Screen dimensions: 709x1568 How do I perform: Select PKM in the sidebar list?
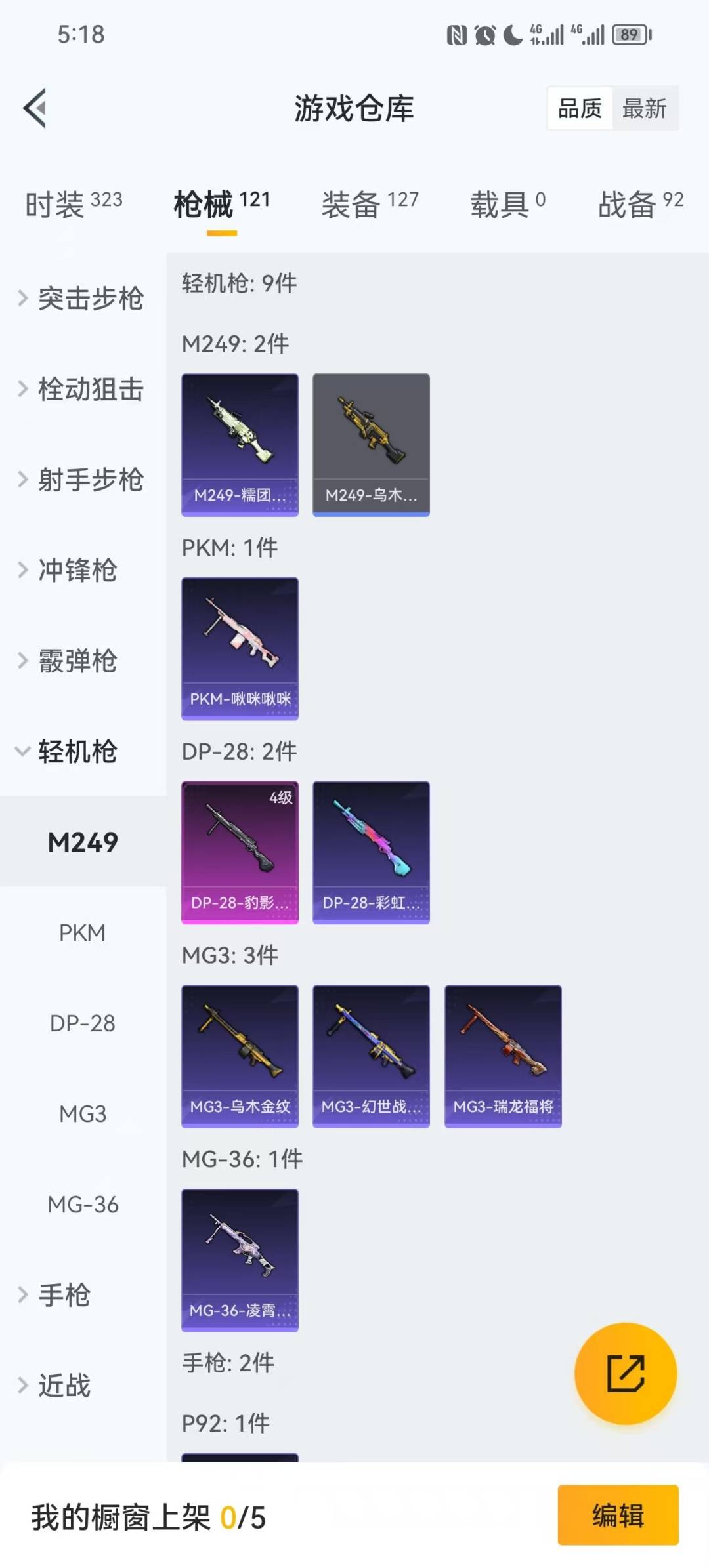tap(83, 932)
